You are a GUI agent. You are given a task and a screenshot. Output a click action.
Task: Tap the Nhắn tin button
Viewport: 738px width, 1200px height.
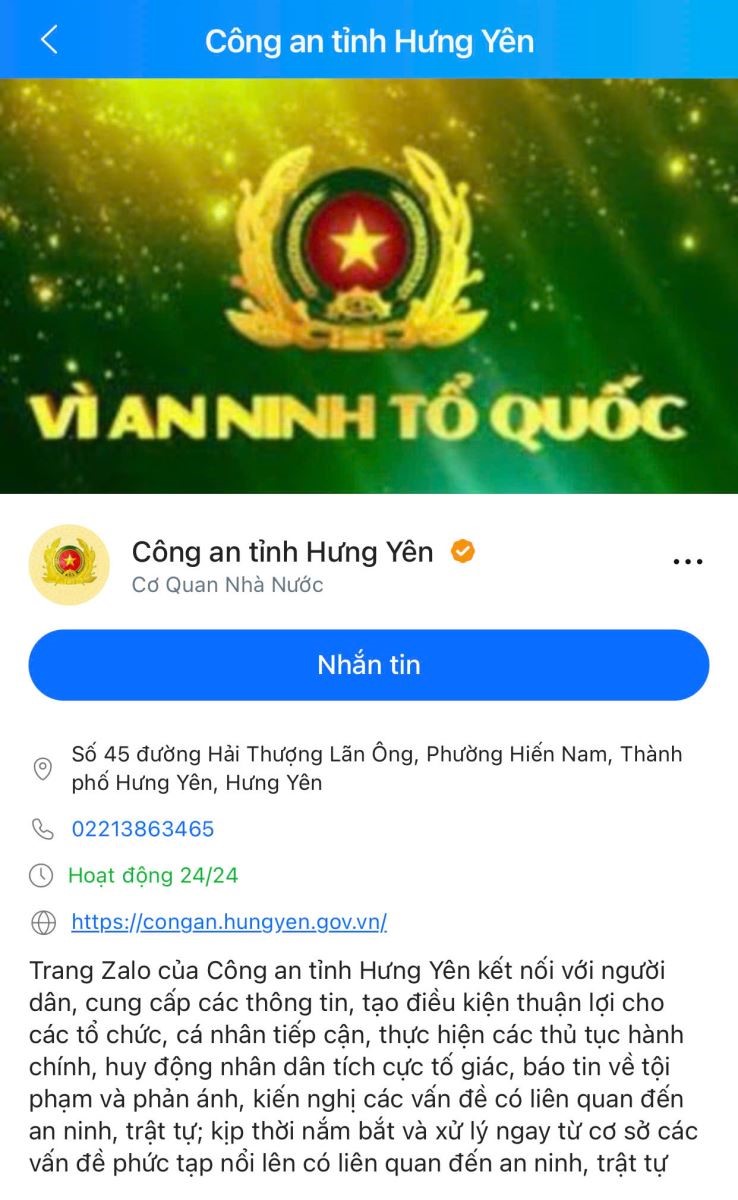pos(369,665)
